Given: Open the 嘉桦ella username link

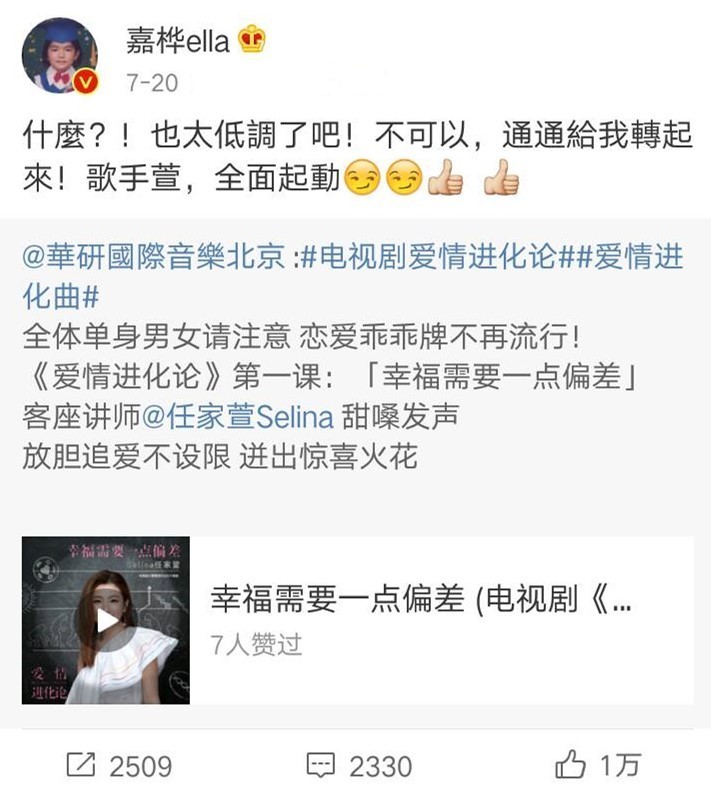Looking at the screenshot, I should pos(178,41).
